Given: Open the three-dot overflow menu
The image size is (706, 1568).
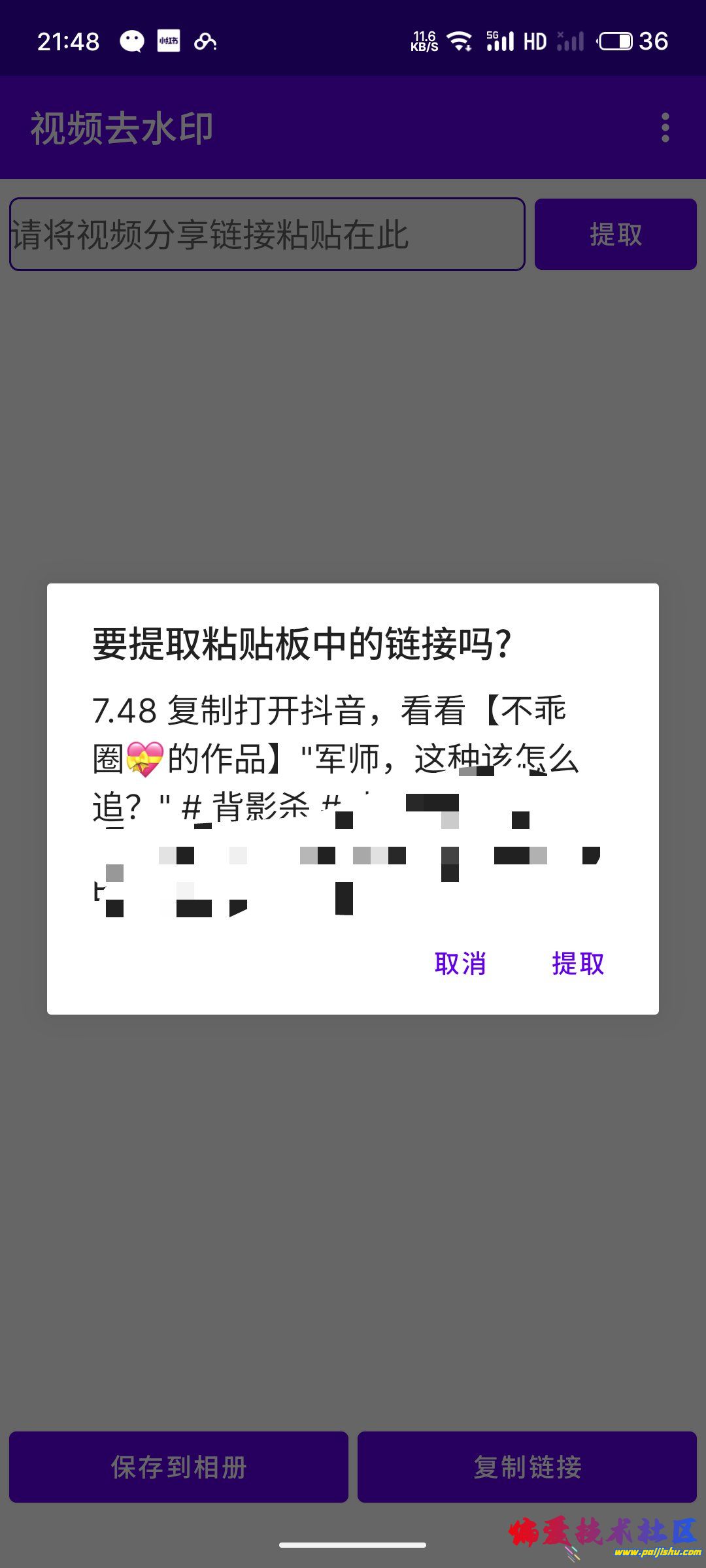Looking at the screenshot, I should (x=665, y=127).
